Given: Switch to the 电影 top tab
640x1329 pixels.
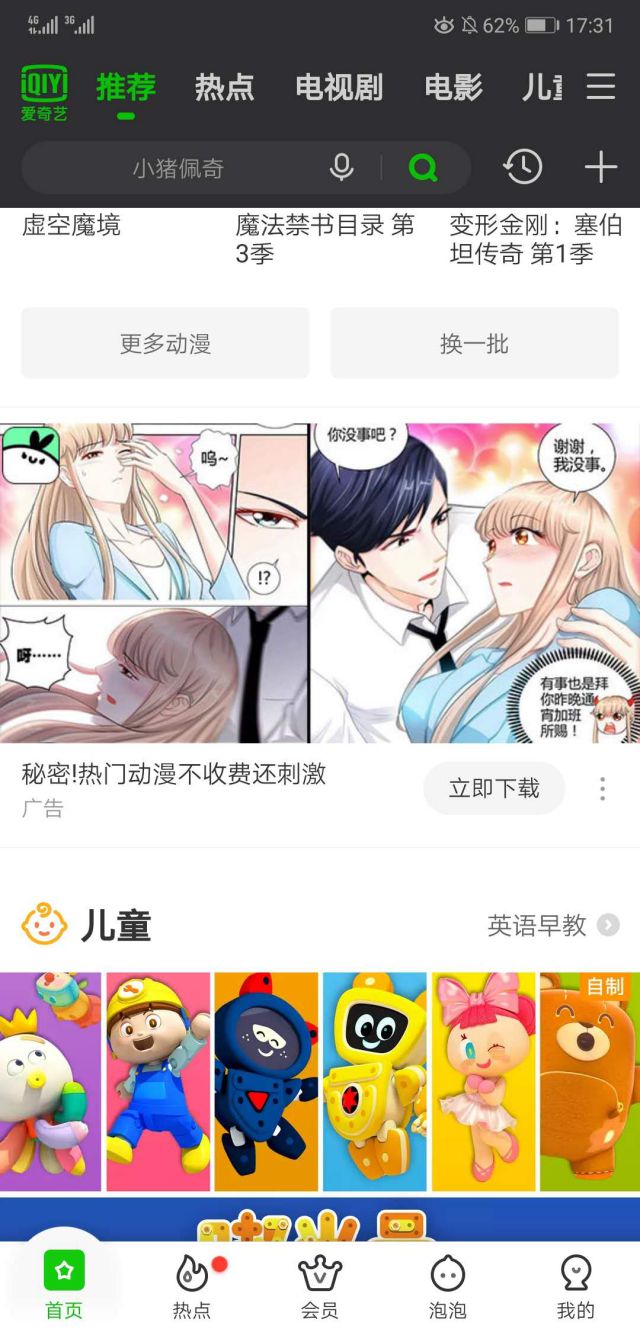Looking at the screenshot, I should [453, 87].
